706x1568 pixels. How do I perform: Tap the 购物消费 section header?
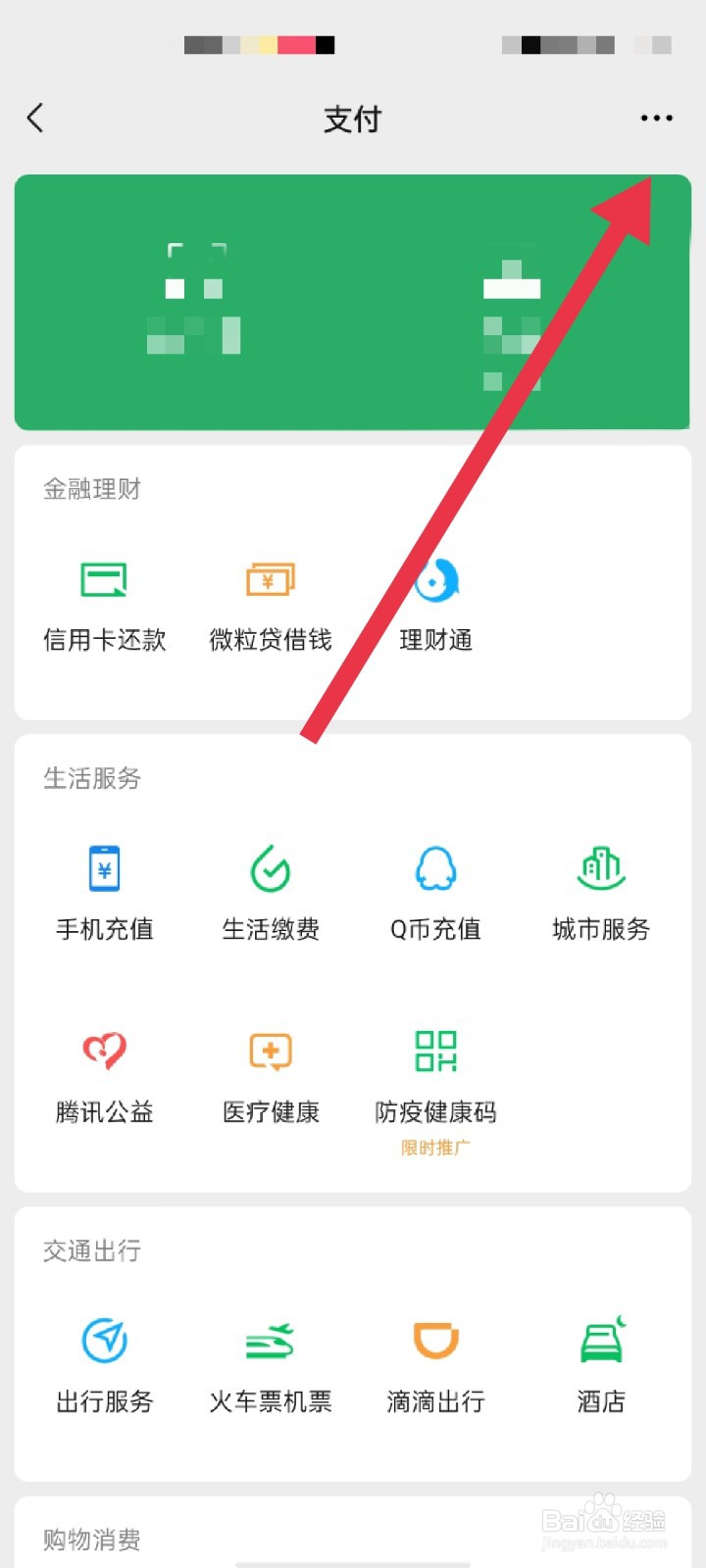tap(91, 1540)
